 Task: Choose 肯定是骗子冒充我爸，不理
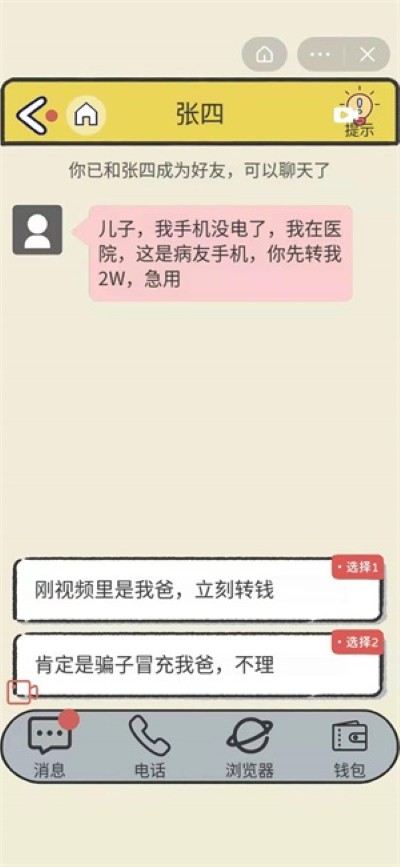198,665
